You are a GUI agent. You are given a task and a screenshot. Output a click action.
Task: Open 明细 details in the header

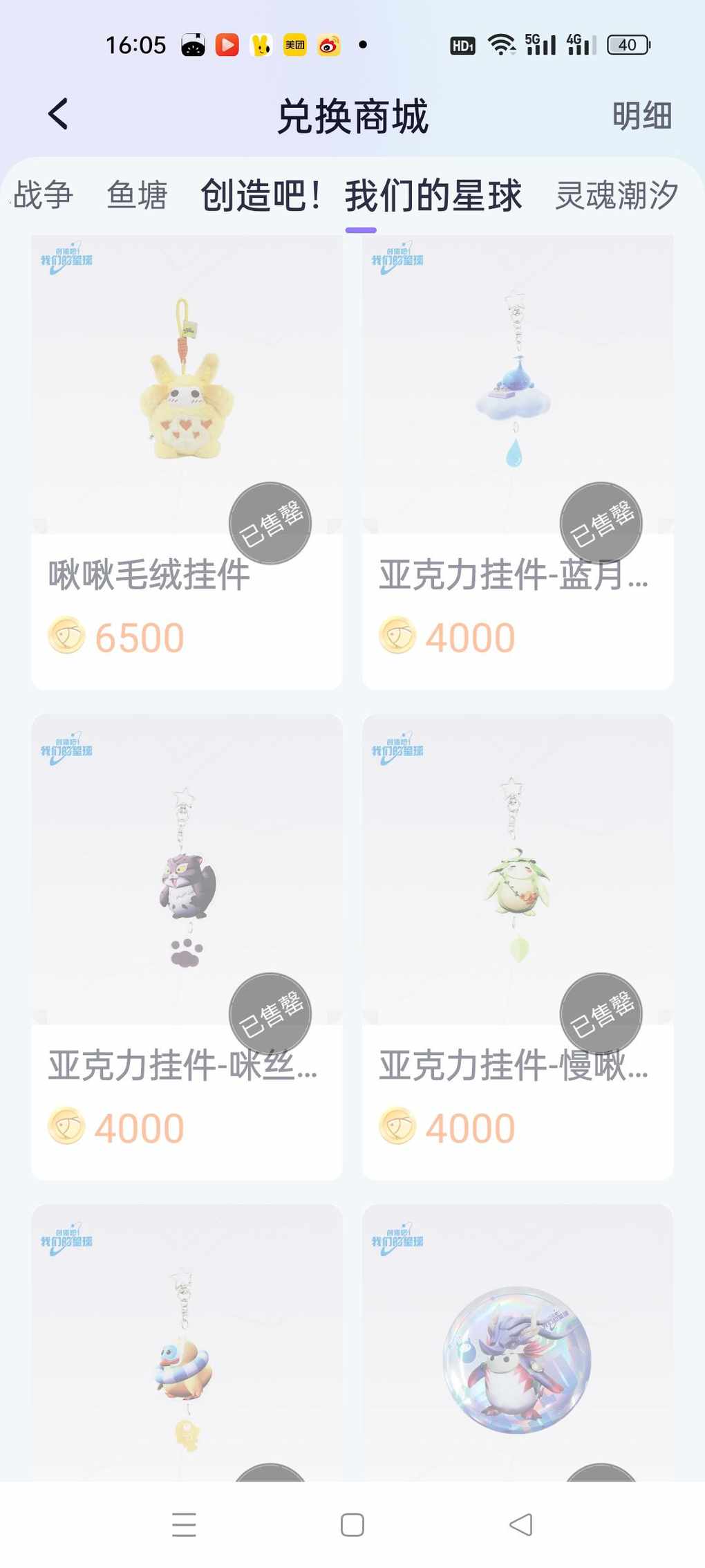pos(641,116)
